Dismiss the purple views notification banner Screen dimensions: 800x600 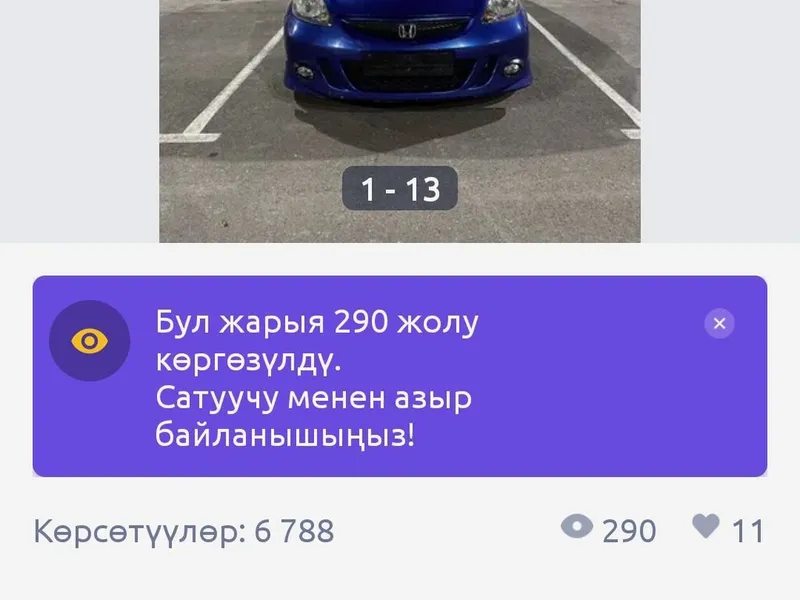719,323
